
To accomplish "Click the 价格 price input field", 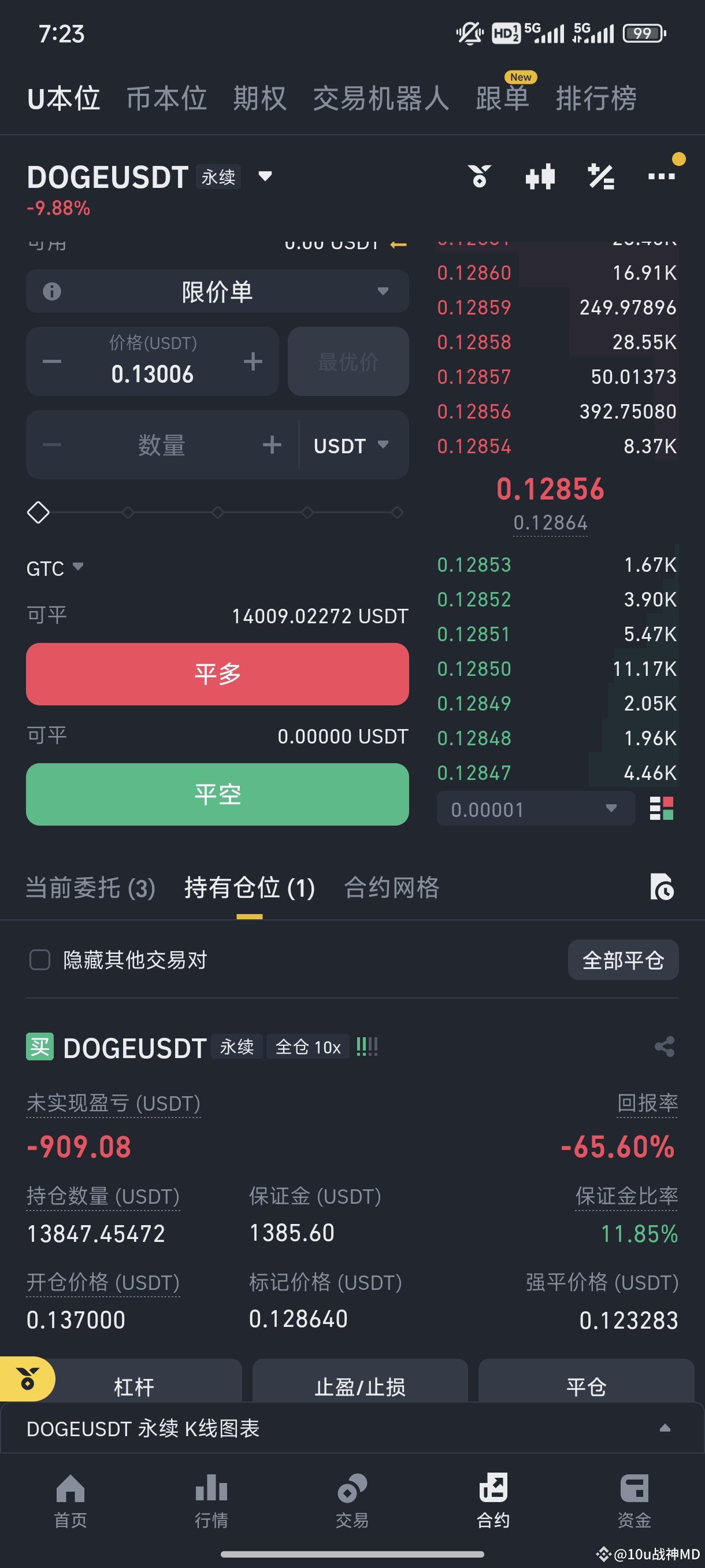I will pos(152,373).
